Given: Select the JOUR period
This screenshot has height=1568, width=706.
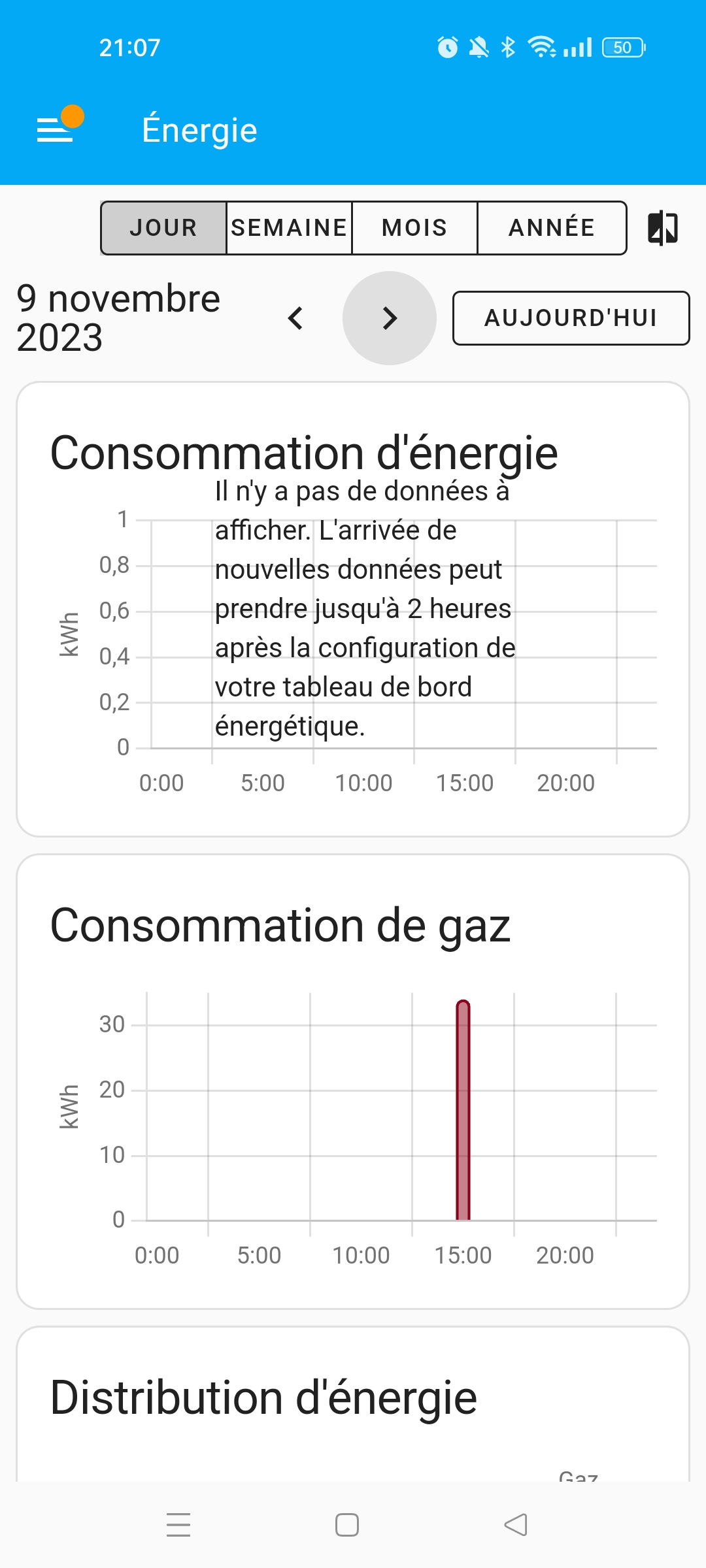Looking at the screenshot, I should (163, 227).
